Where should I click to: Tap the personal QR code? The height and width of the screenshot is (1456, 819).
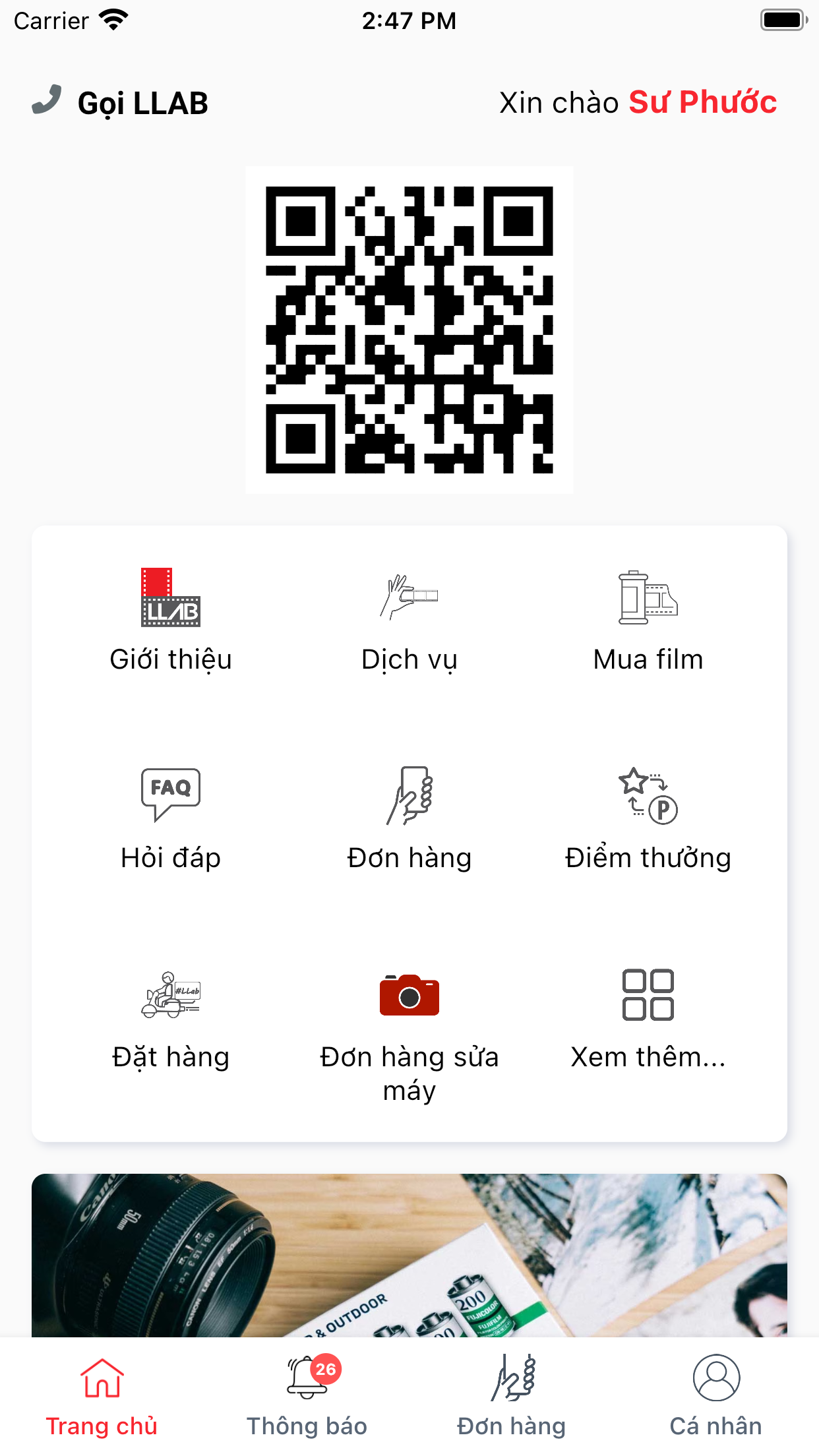tap(409, 330)
